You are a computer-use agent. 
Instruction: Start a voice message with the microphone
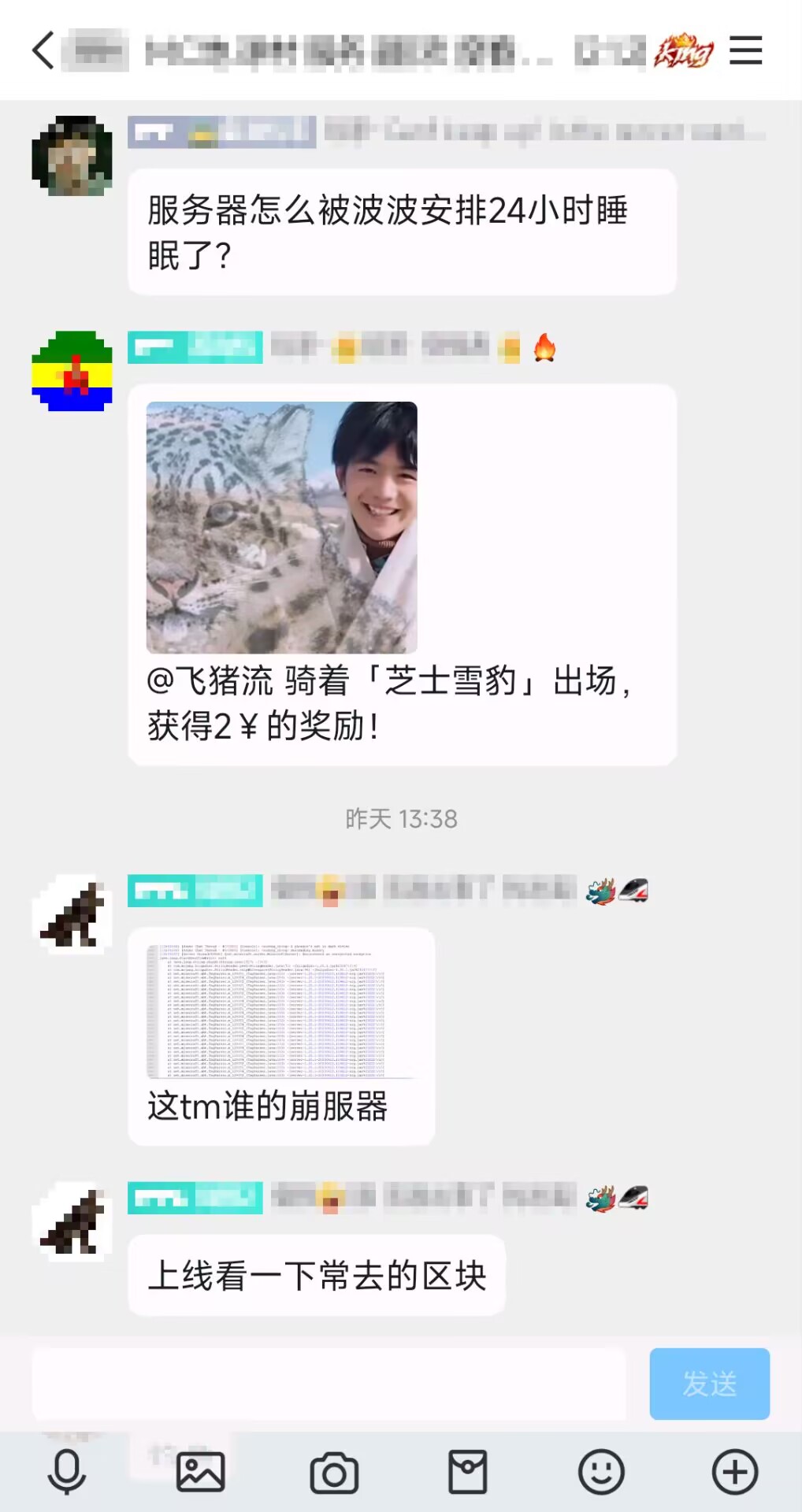pyautogui.click(x=67, y=1471)
